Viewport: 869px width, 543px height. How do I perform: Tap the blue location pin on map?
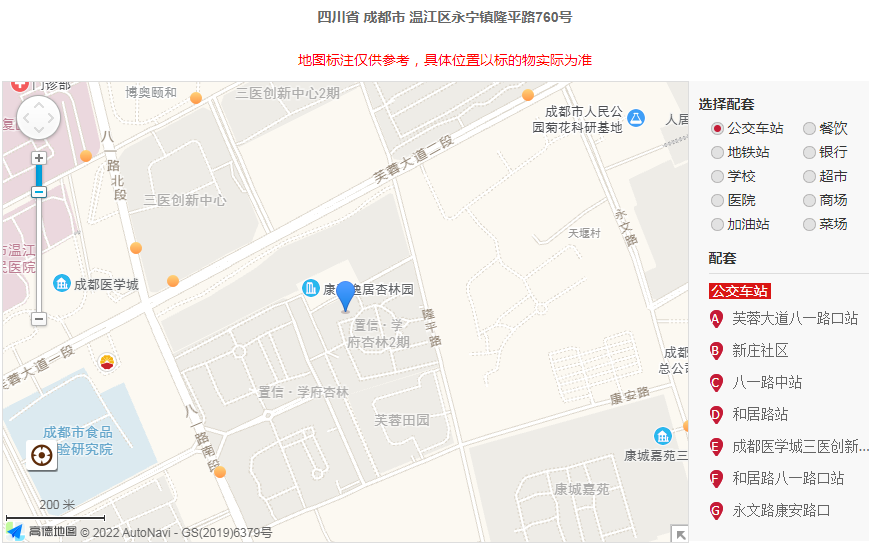[345, 294]
